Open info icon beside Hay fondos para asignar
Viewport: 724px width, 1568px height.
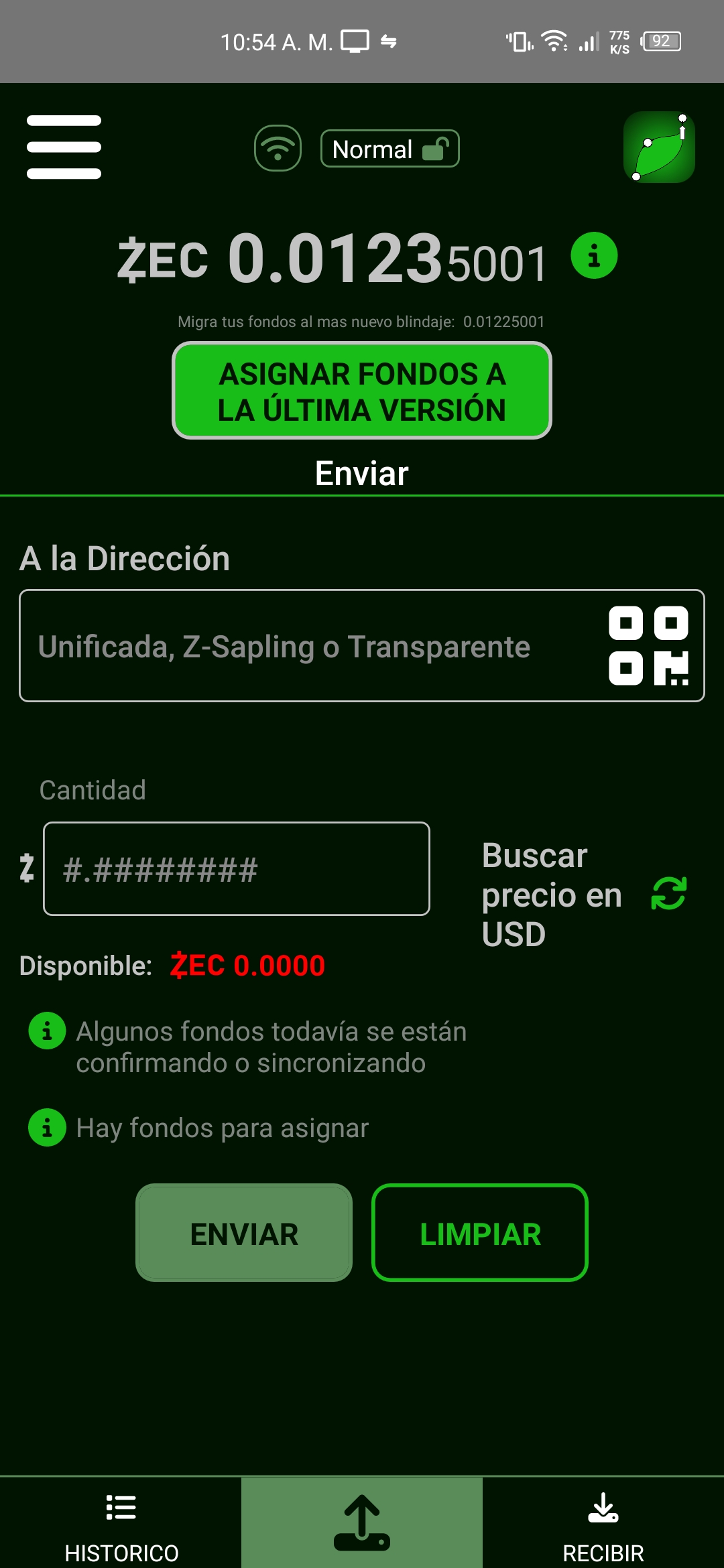point(47,1128)
